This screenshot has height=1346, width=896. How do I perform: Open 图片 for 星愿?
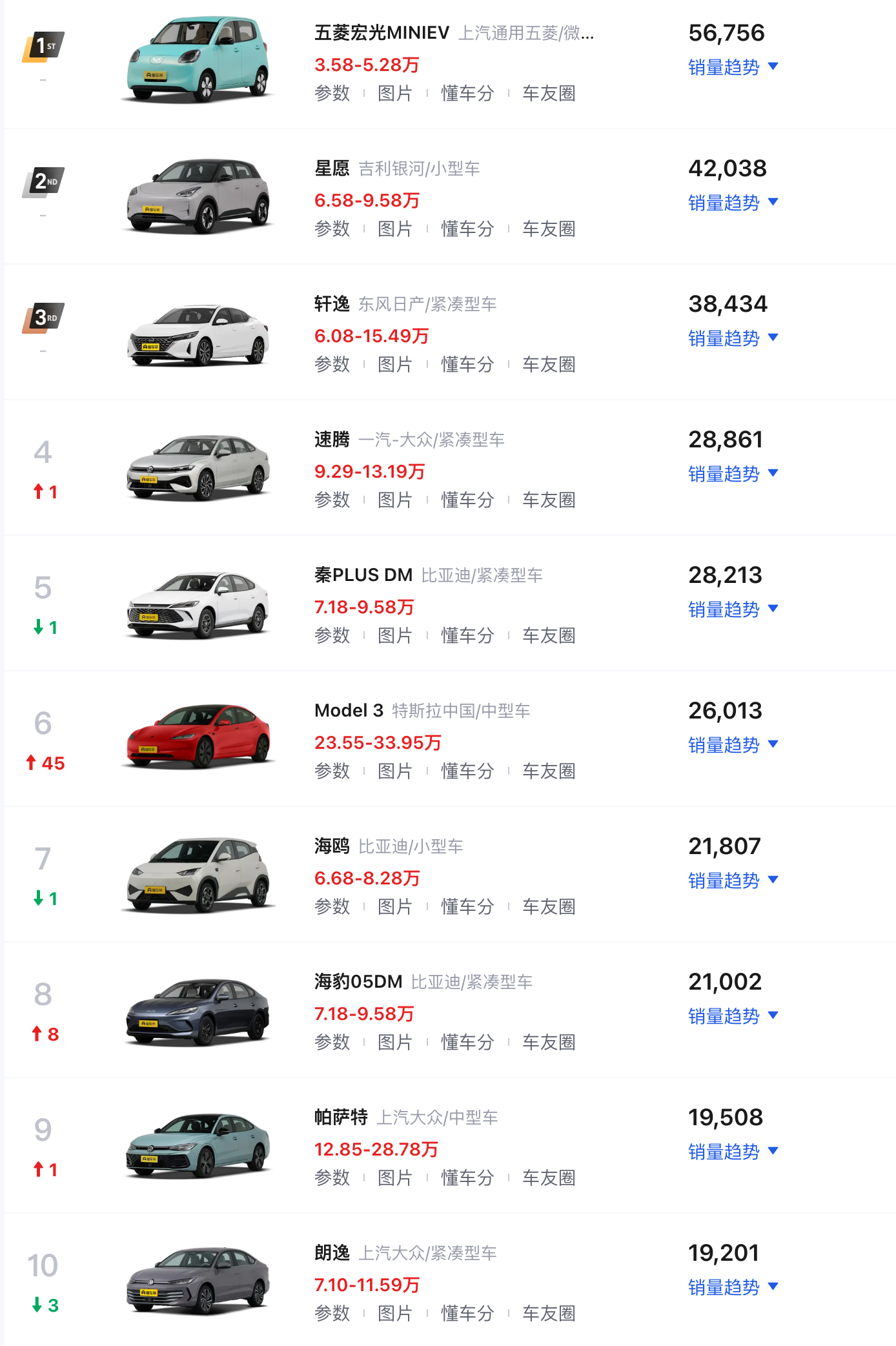394,229
